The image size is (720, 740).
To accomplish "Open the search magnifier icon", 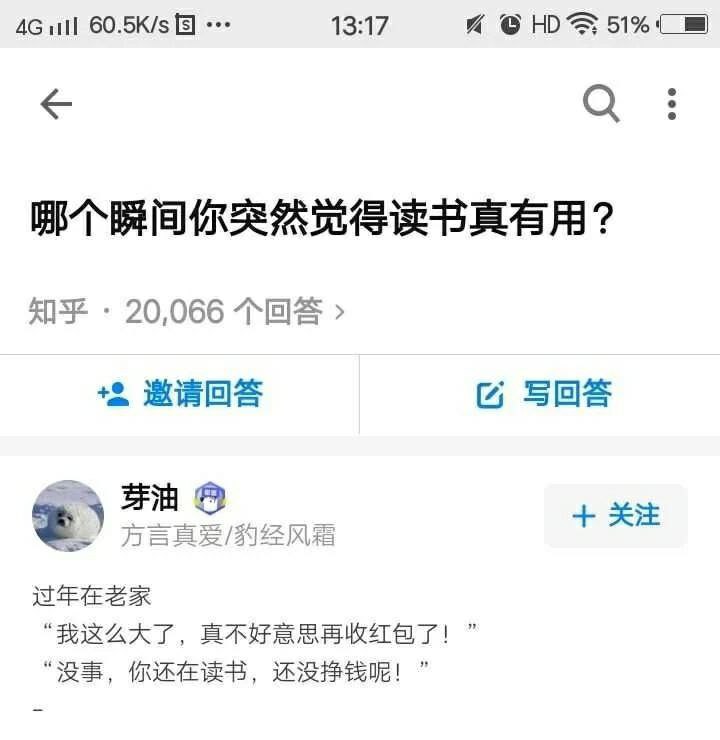I will click(601, 103).
